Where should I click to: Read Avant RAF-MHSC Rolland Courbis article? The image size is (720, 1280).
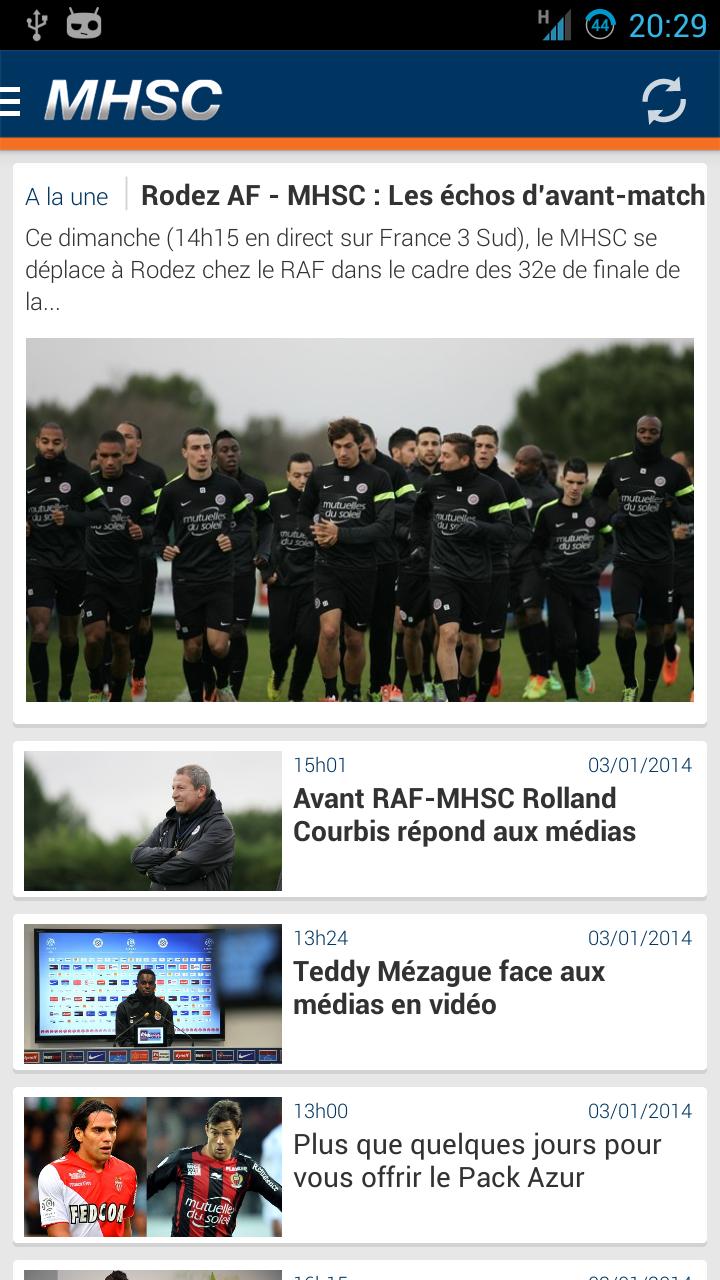coord(463,815)
